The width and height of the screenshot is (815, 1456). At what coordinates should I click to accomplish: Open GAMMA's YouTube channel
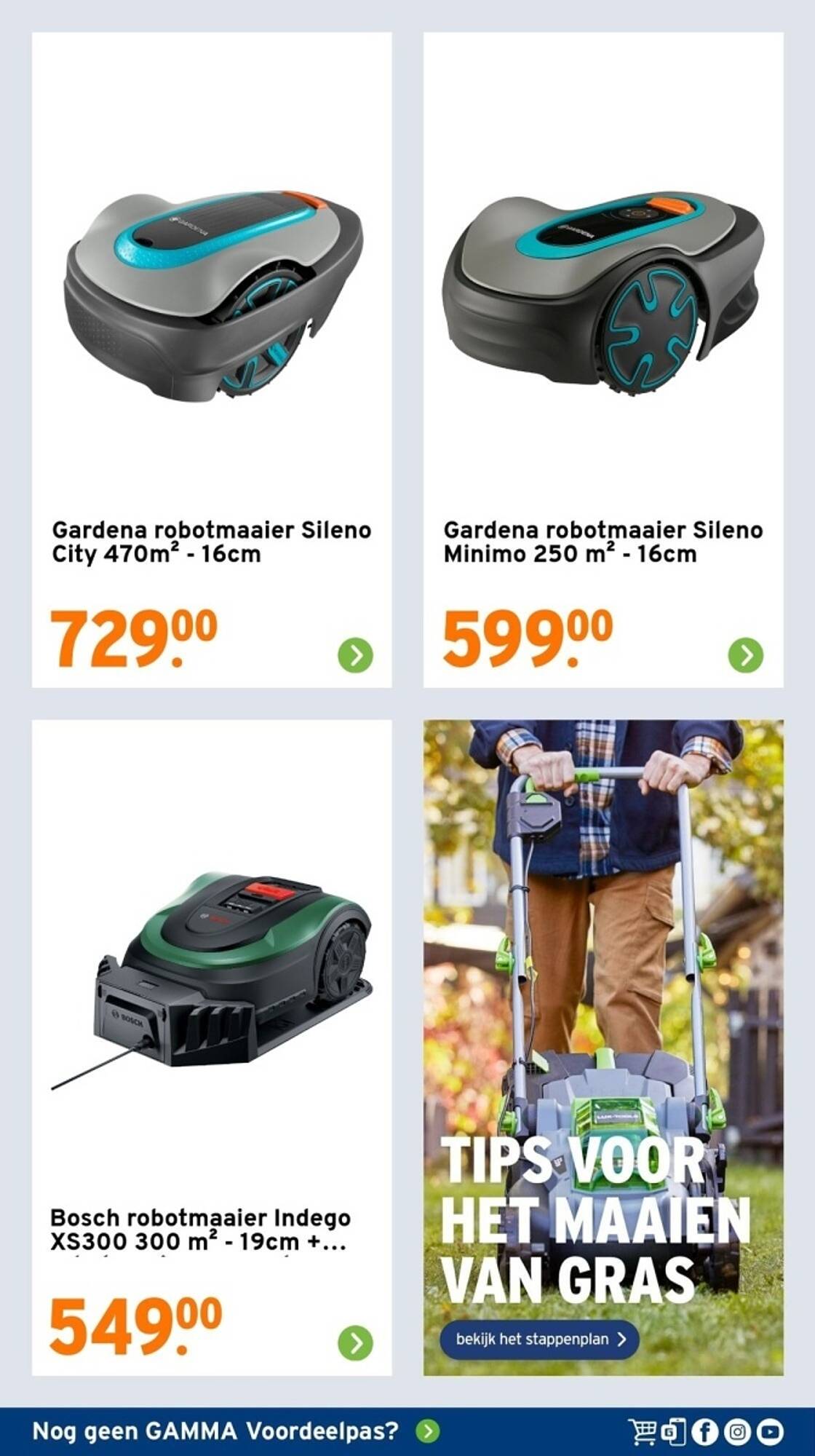coord(770,1432)
